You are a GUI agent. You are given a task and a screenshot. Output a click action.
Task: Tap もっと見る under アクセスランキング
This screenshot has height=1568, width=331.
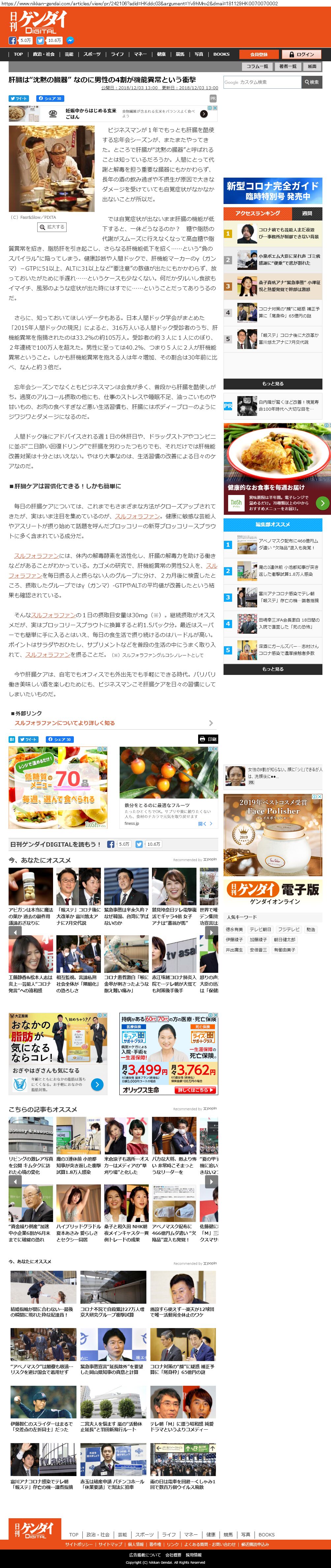(273, 384)
